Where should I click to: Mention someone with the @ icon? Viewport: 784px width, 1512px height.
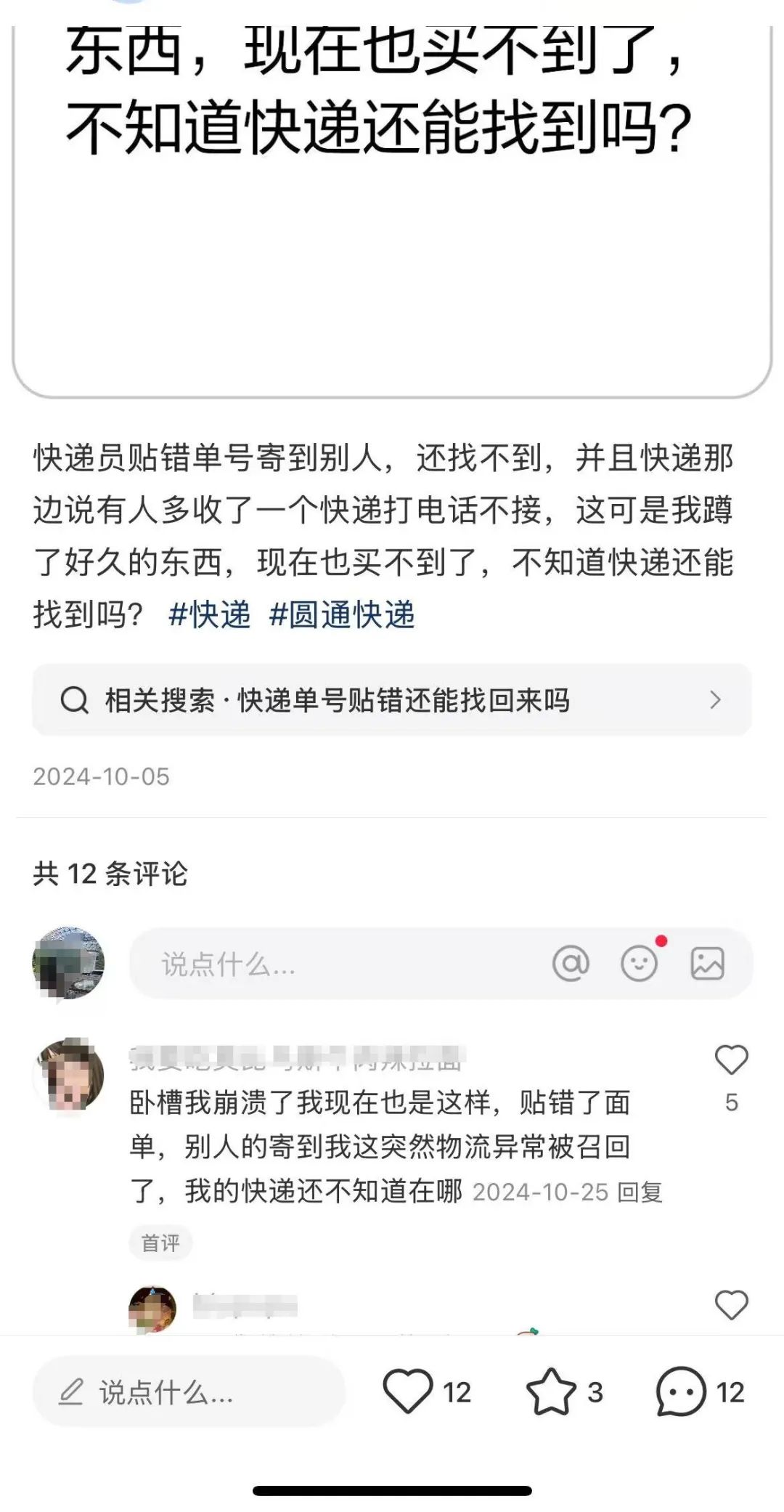click(x=571, y=964)
